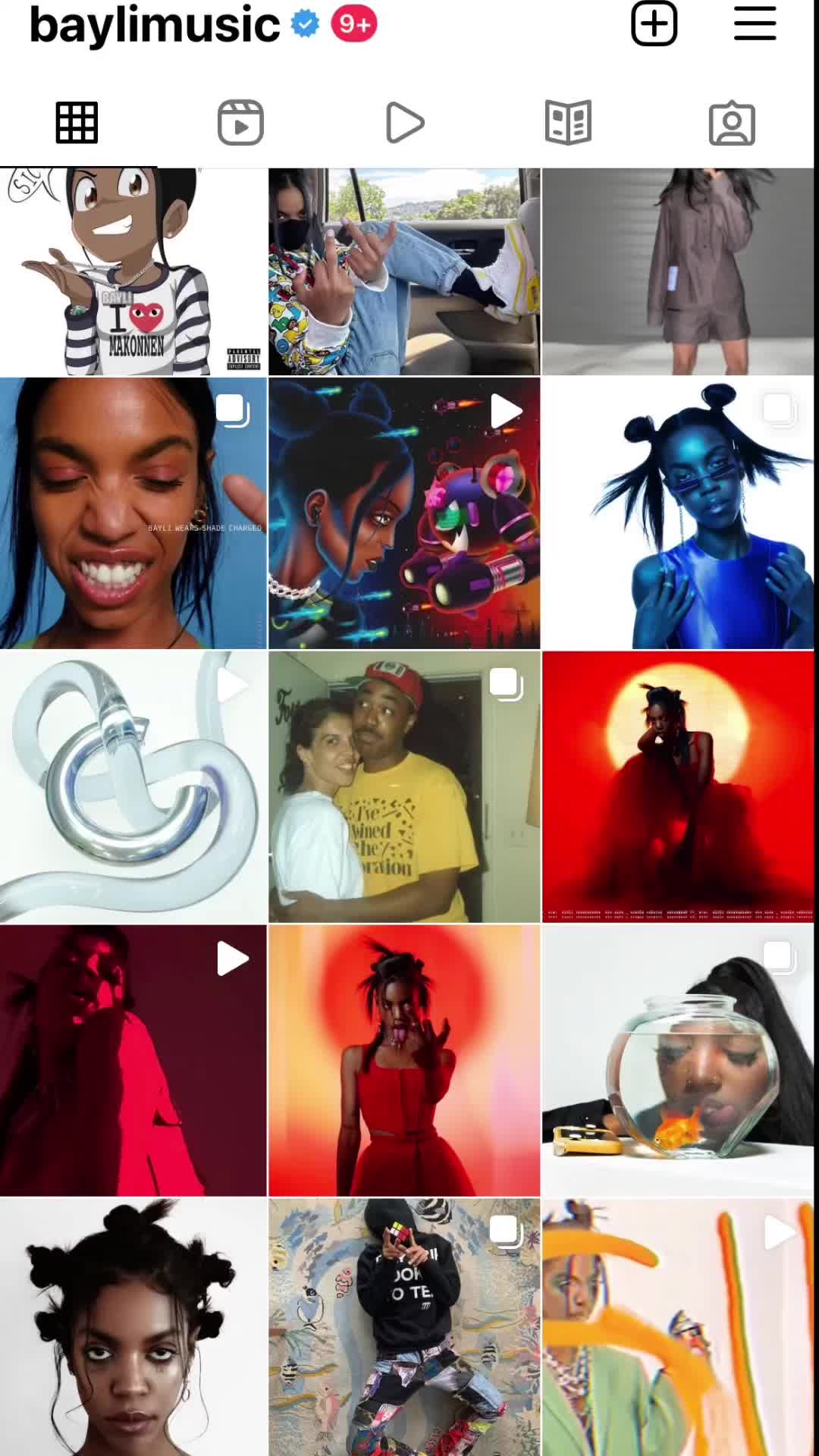Viewport: 819px width, 1456px height.
Task: Play the space cartoon artwork video
Action: (x=404, y=513)
